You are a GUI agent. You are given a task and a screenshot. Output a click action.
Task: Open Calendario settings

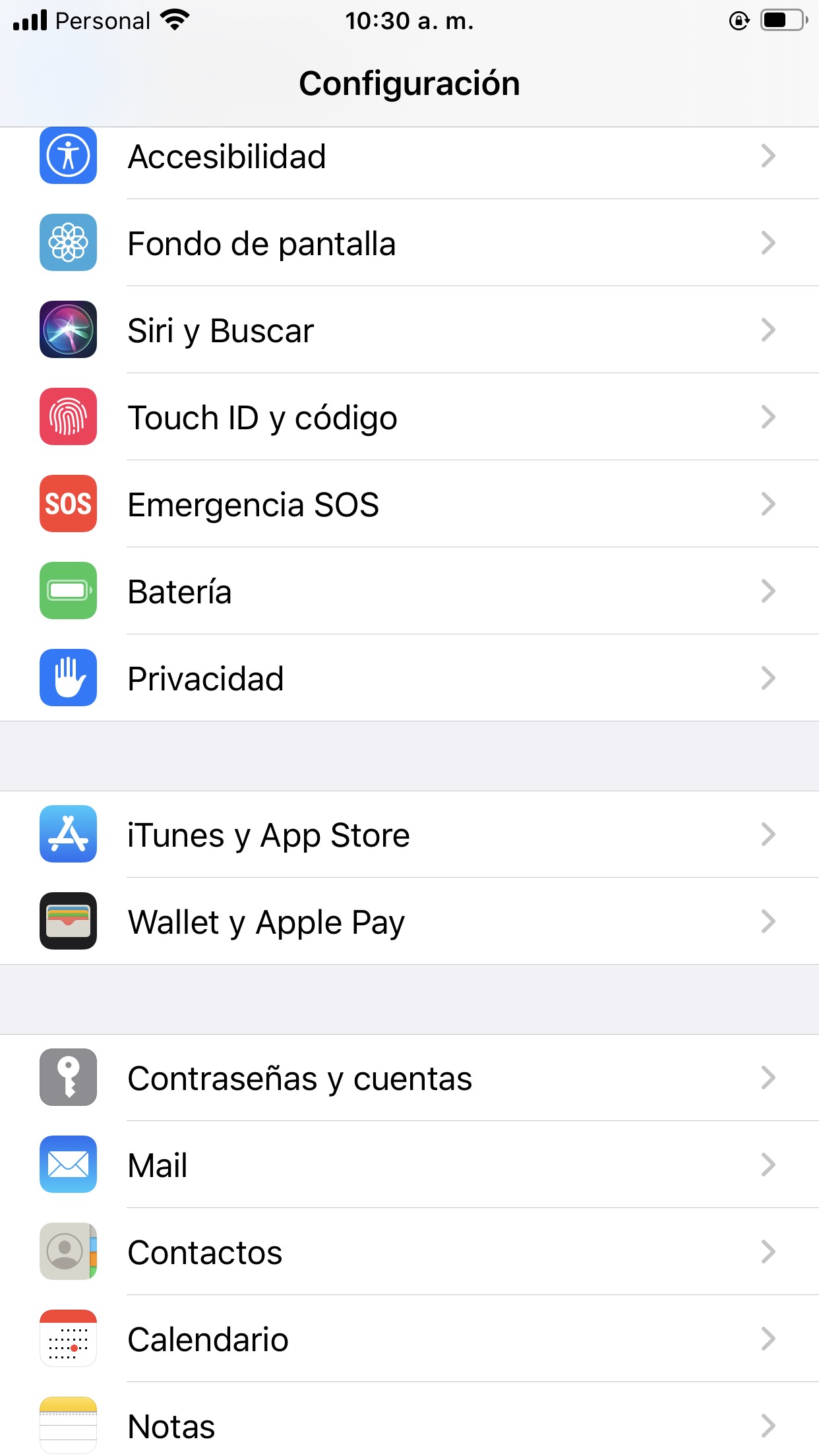(409, 1339)
